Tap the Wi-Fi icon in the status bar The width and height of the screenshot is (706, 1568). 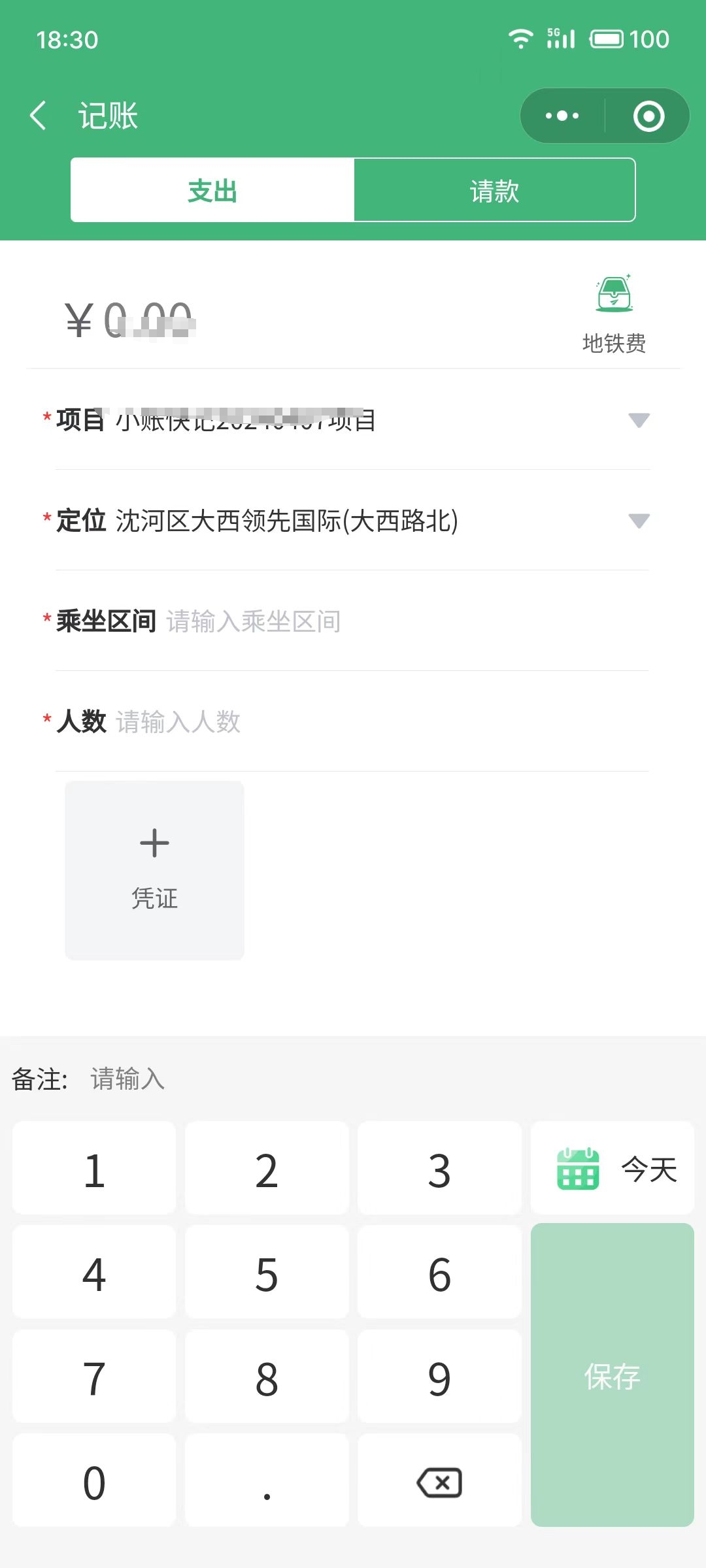[521, 39]
